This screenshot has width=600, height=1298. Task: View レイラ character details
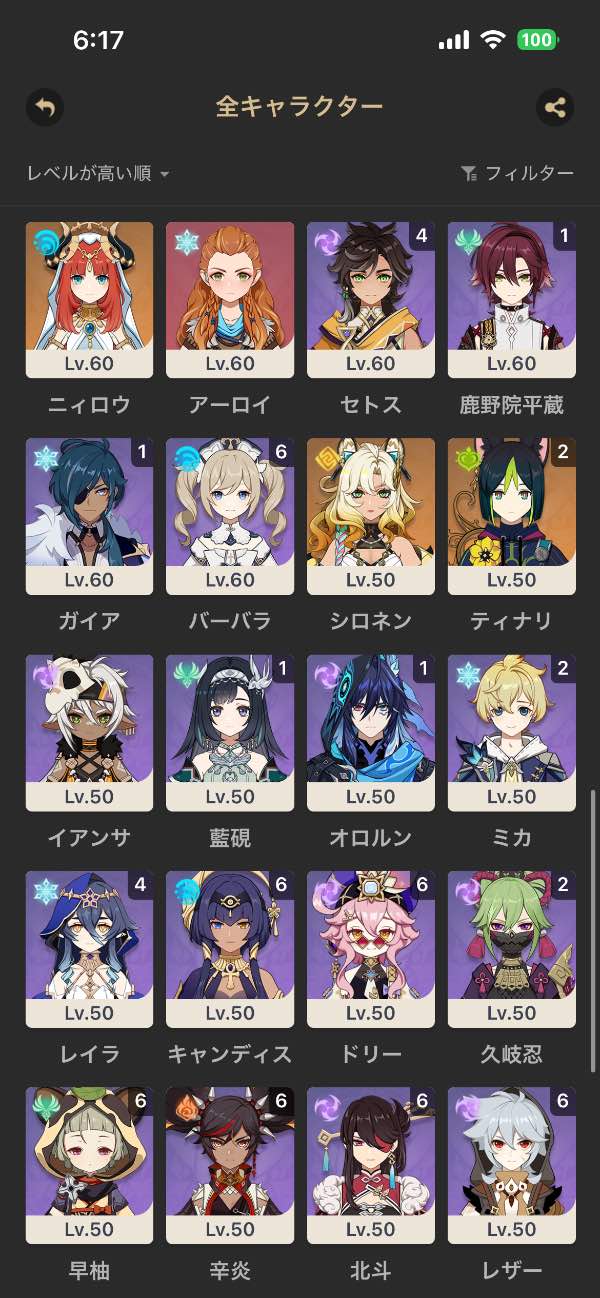pos(90,949)
